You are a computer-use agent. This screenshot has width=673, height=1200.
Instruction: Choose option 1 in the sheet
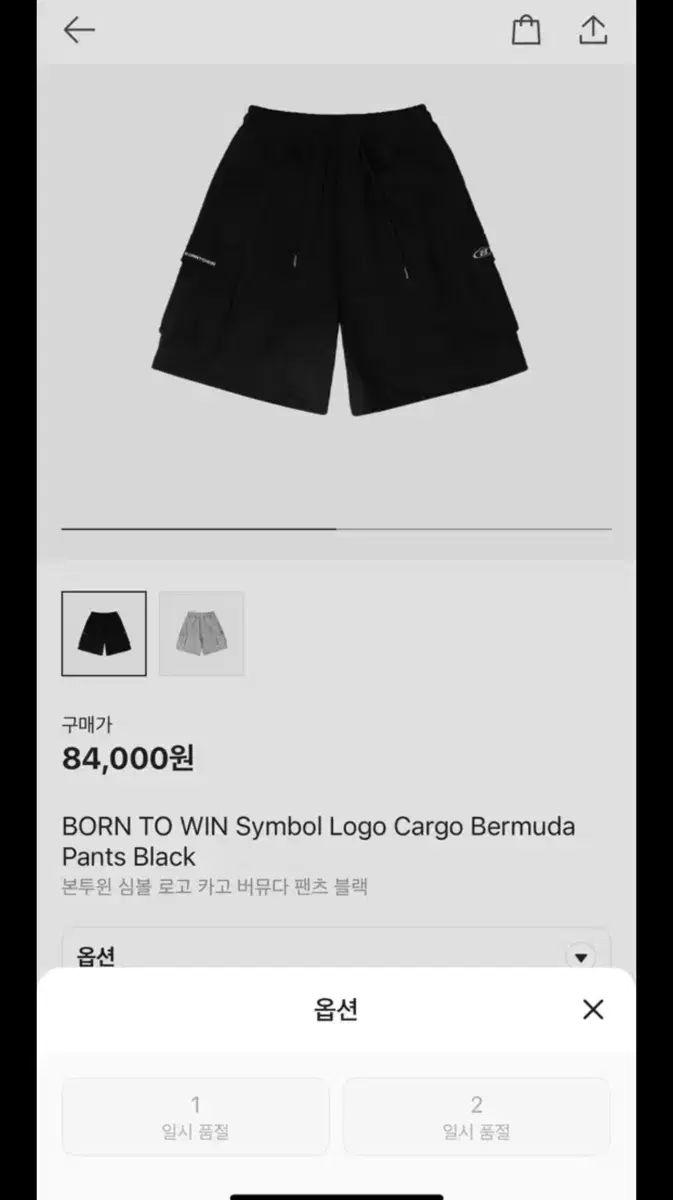coord(196,1116)
